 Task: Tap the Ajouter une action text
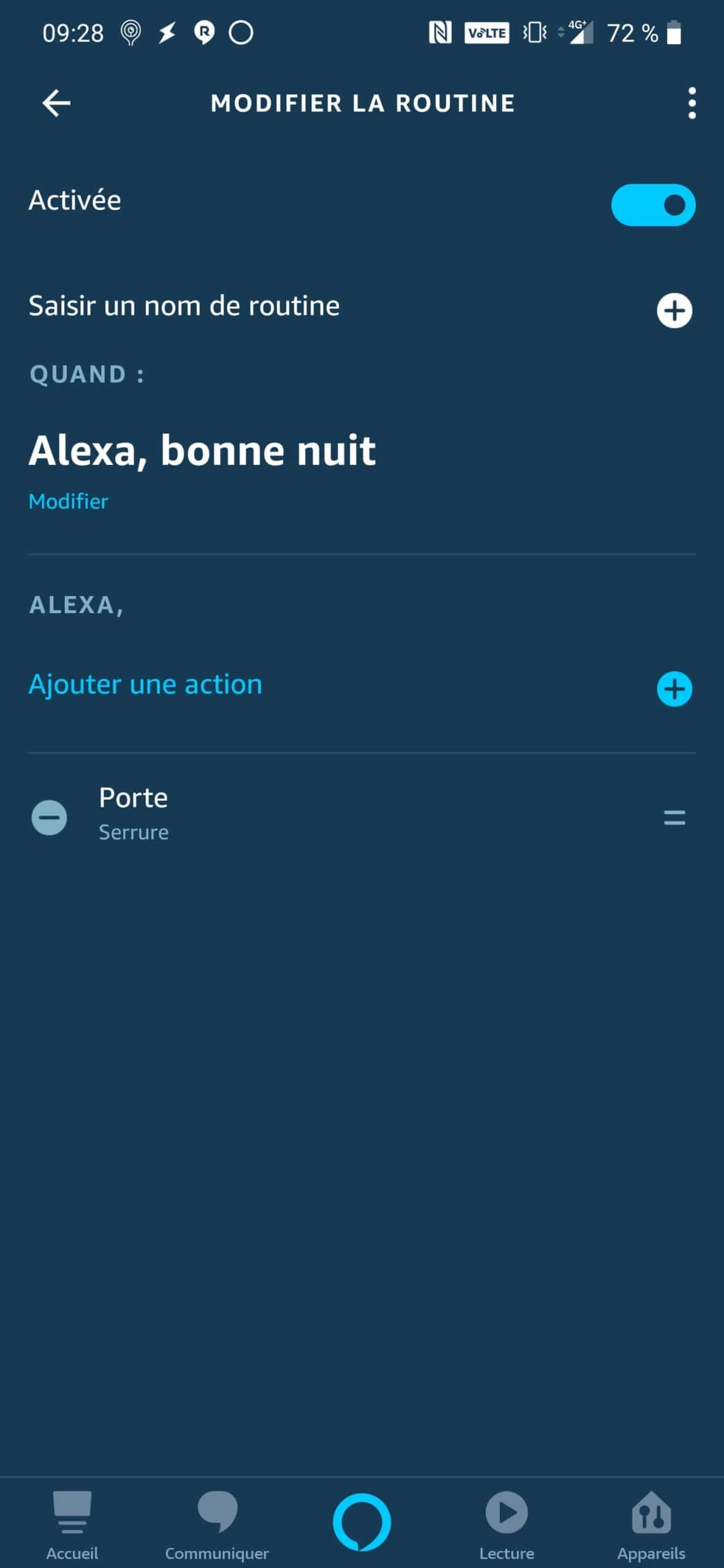point(145,684)
